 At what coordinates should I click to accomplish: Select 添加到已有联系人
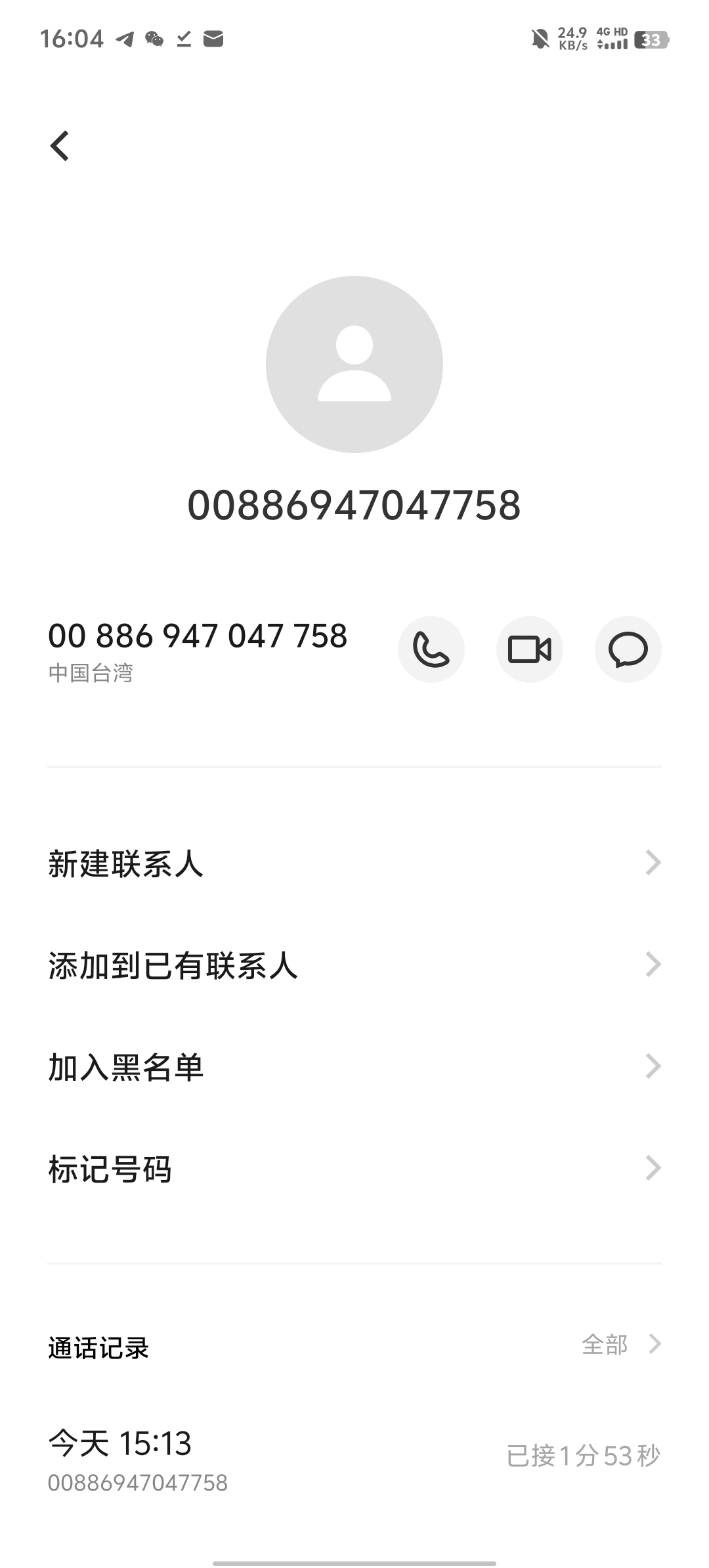(354, 965)
